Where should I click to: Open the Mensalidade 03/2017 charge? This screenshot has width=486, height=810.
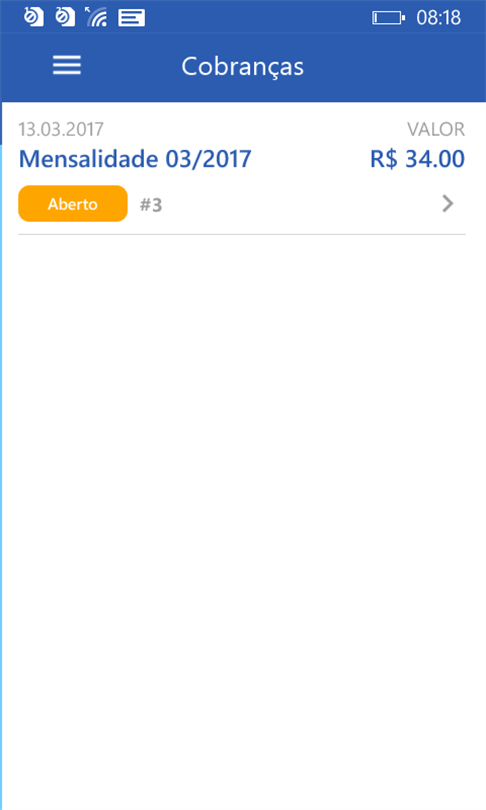coord(242,170)
